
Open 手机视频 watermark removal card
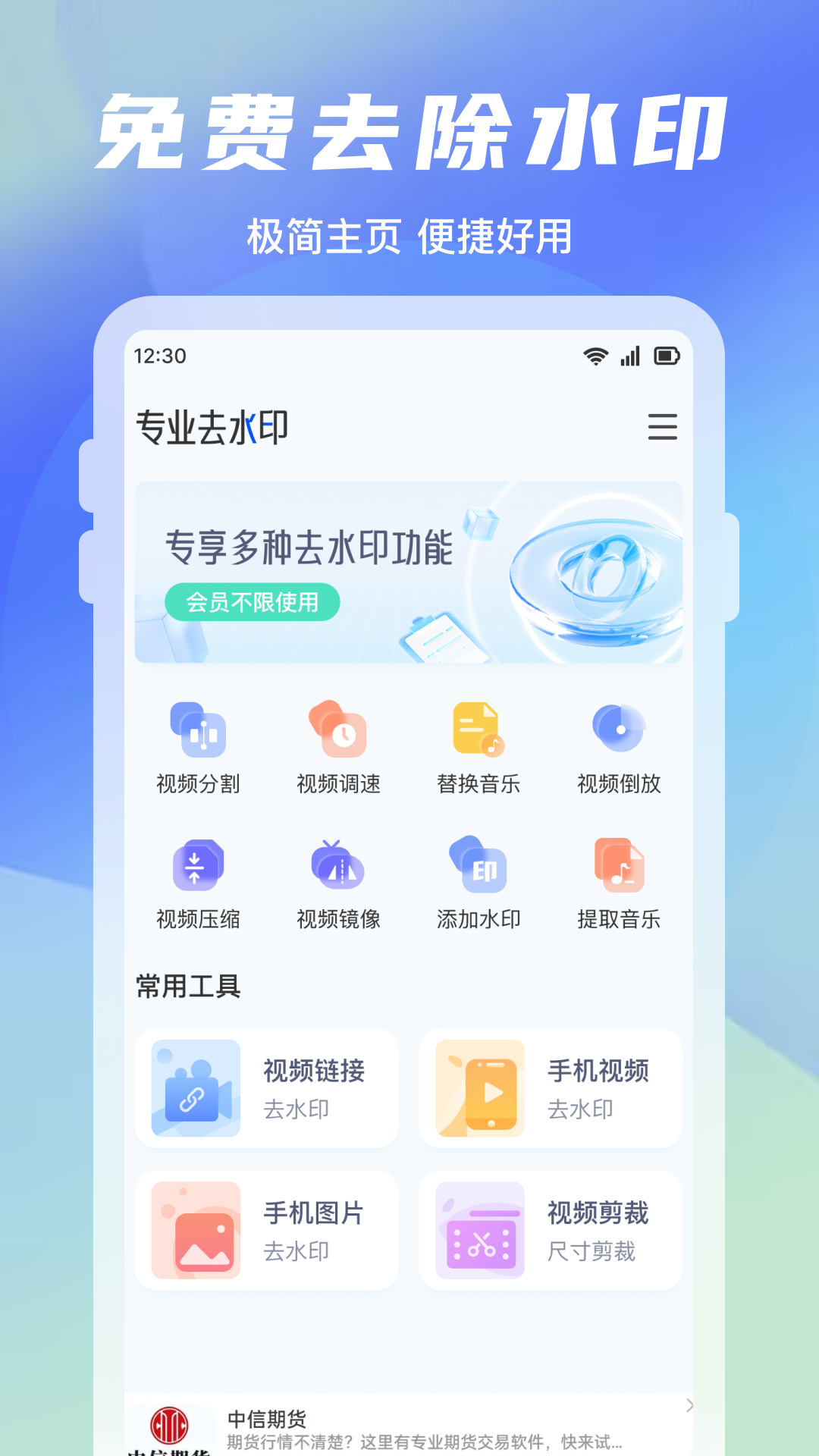550,1088
